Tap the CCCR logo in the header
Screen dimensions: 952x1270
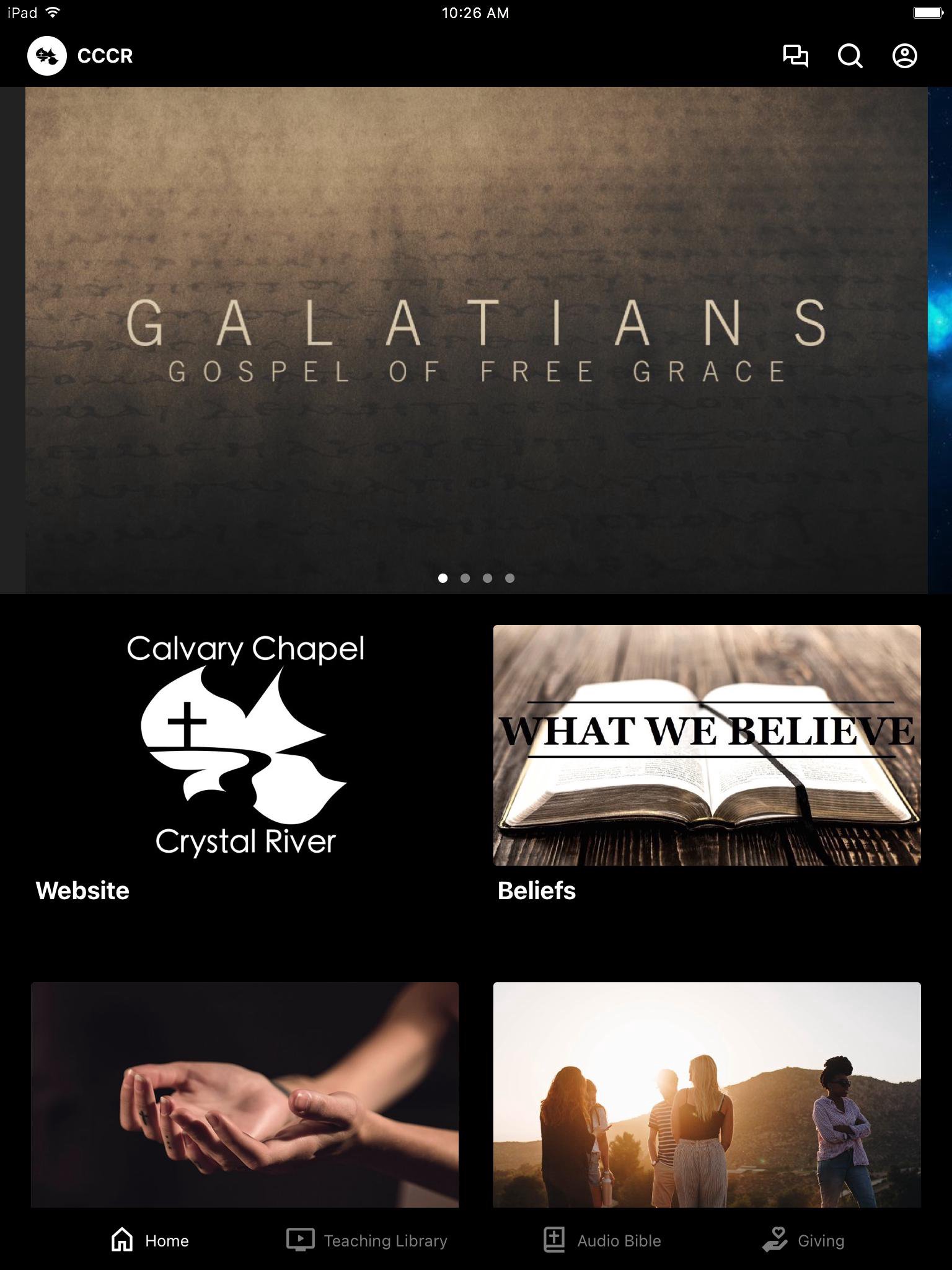click(47, 56)
